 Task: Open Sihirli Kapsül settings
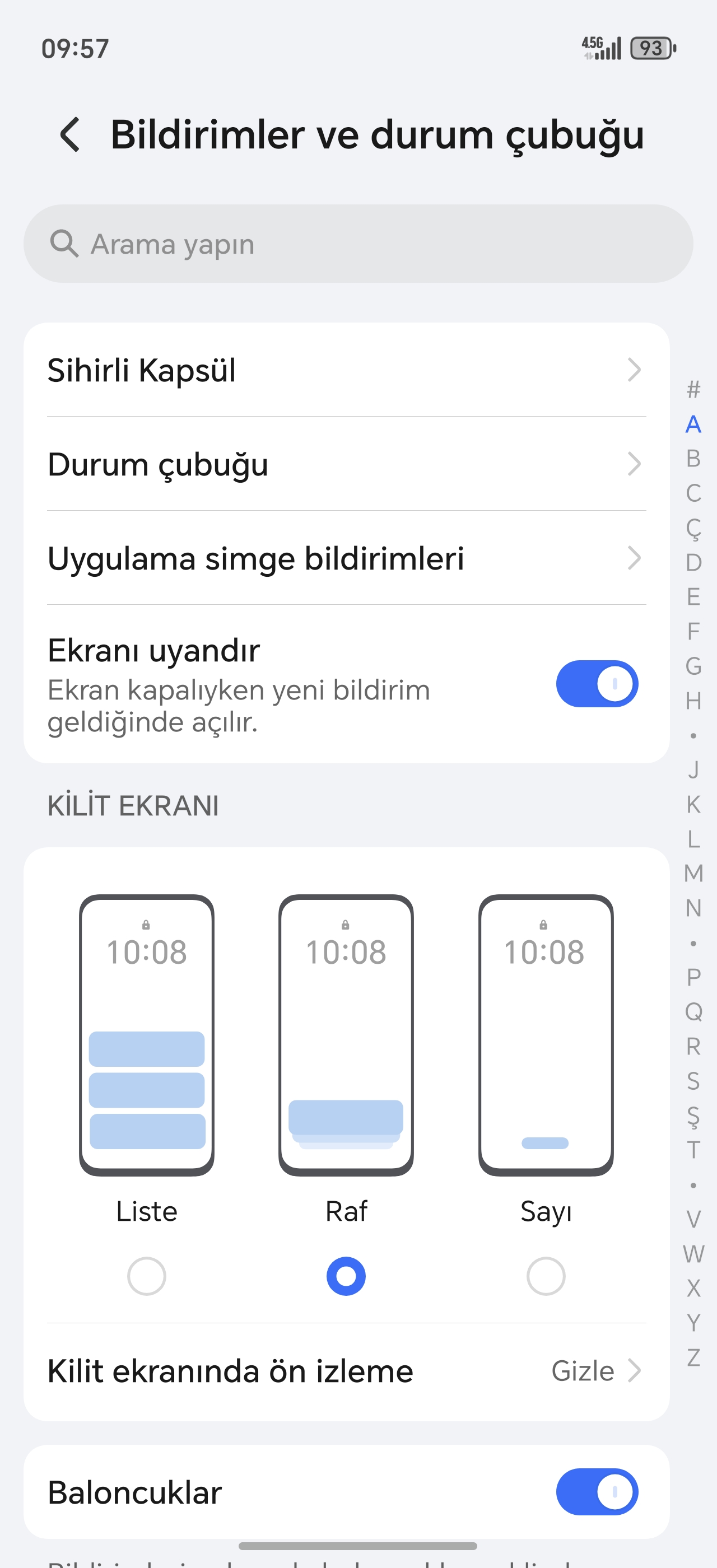point(346,370)
